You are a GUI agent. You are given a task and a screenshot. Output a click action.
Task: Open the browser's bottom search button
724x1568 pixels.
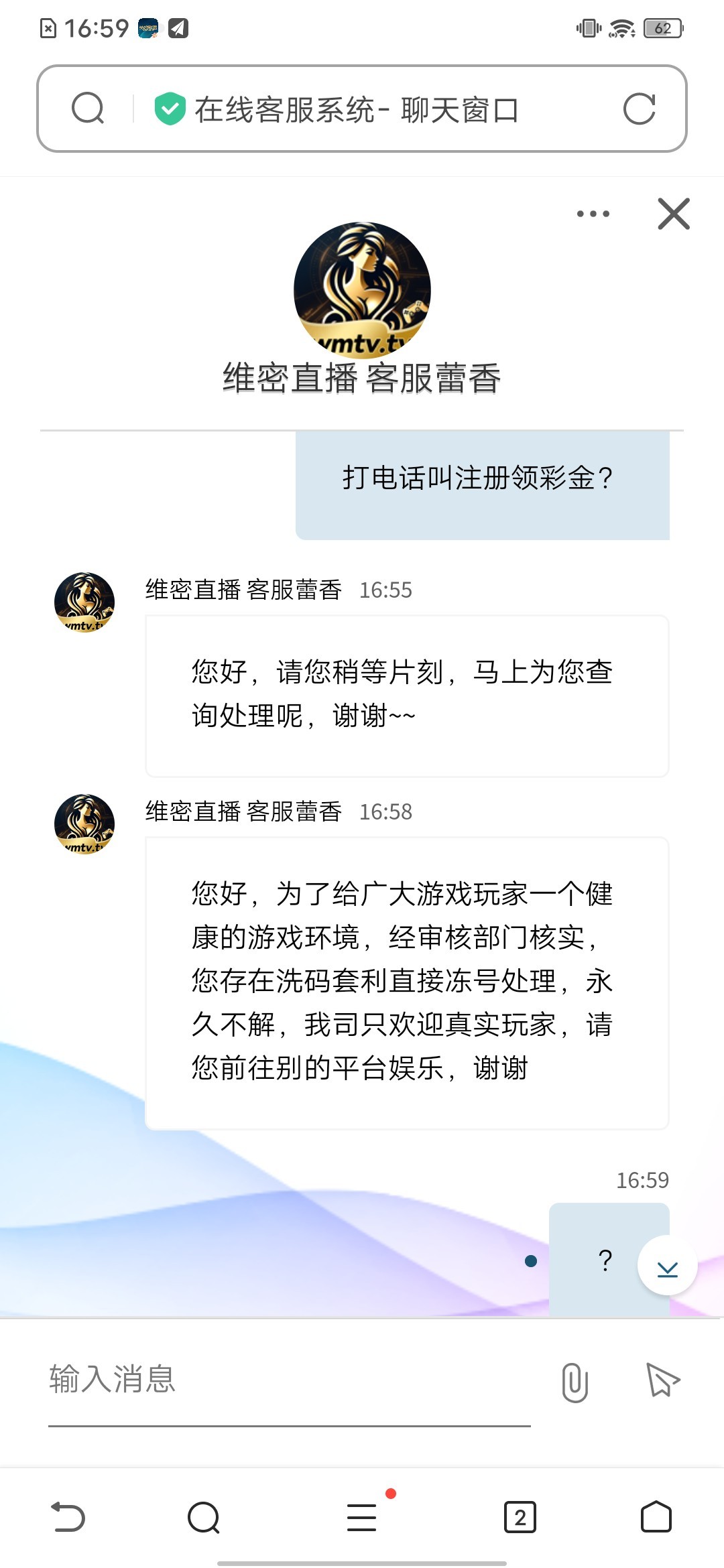(204, 1518)
